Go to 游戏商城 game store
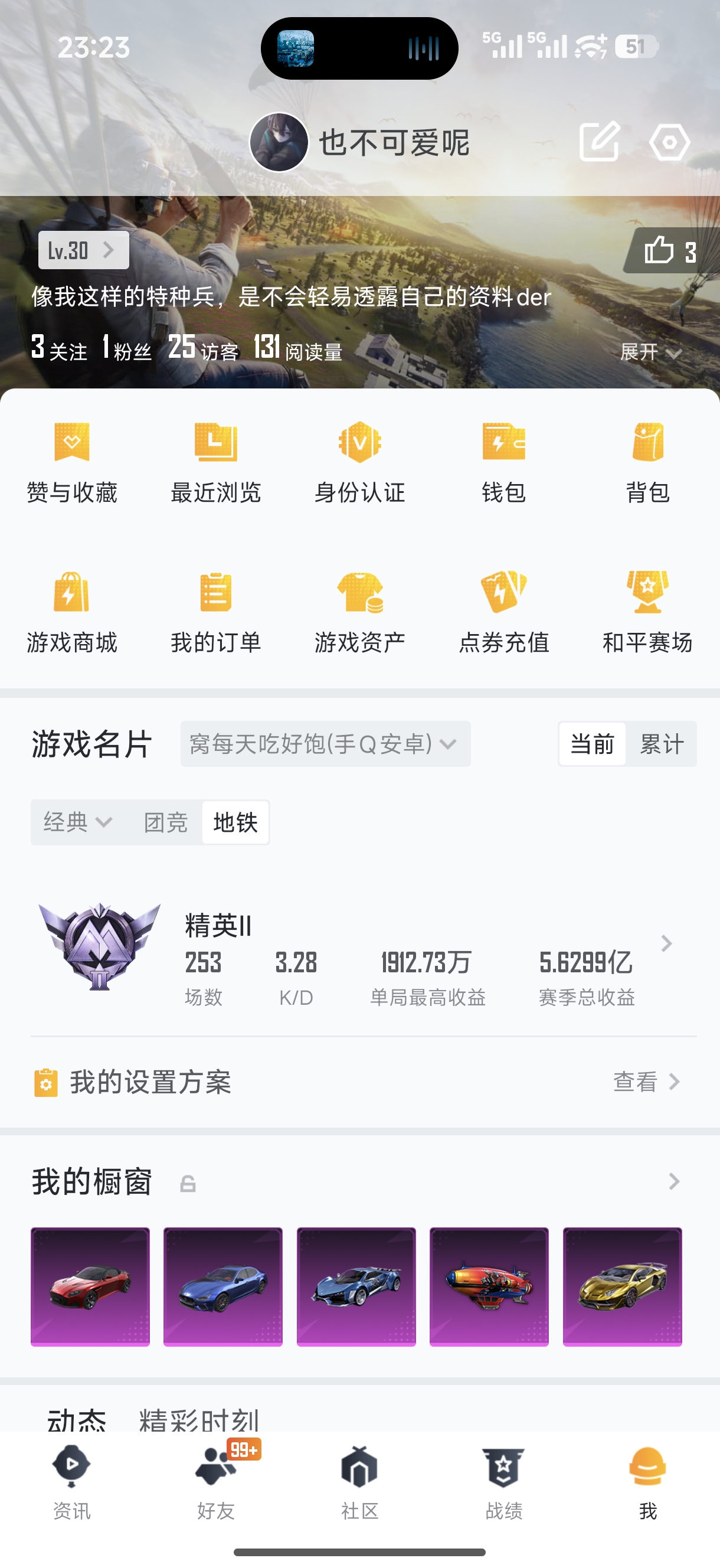This screenshot has height=1568, width=720. tap(72, 612)
